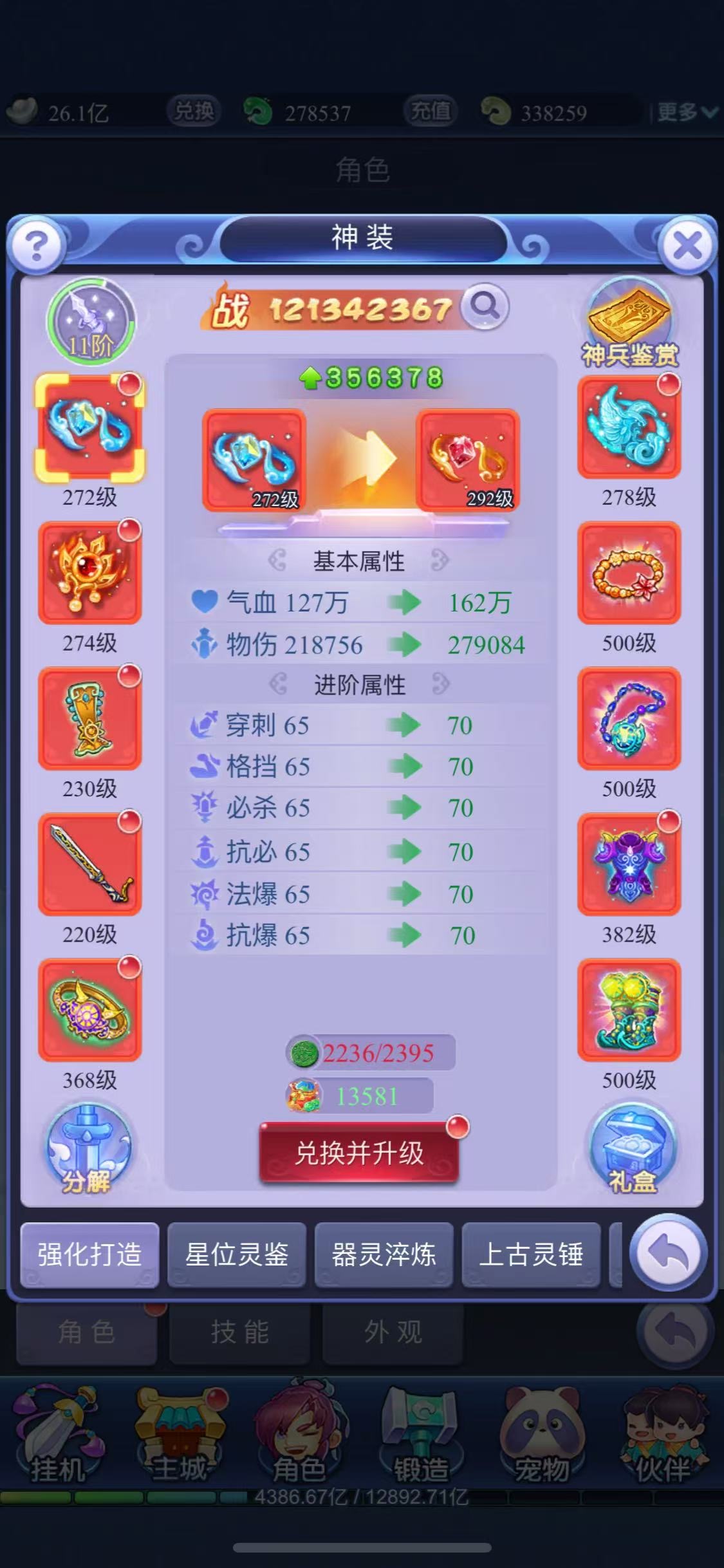Open 神兵鉴赏
Screen dimensions: 724x1568
click(629, 325)
